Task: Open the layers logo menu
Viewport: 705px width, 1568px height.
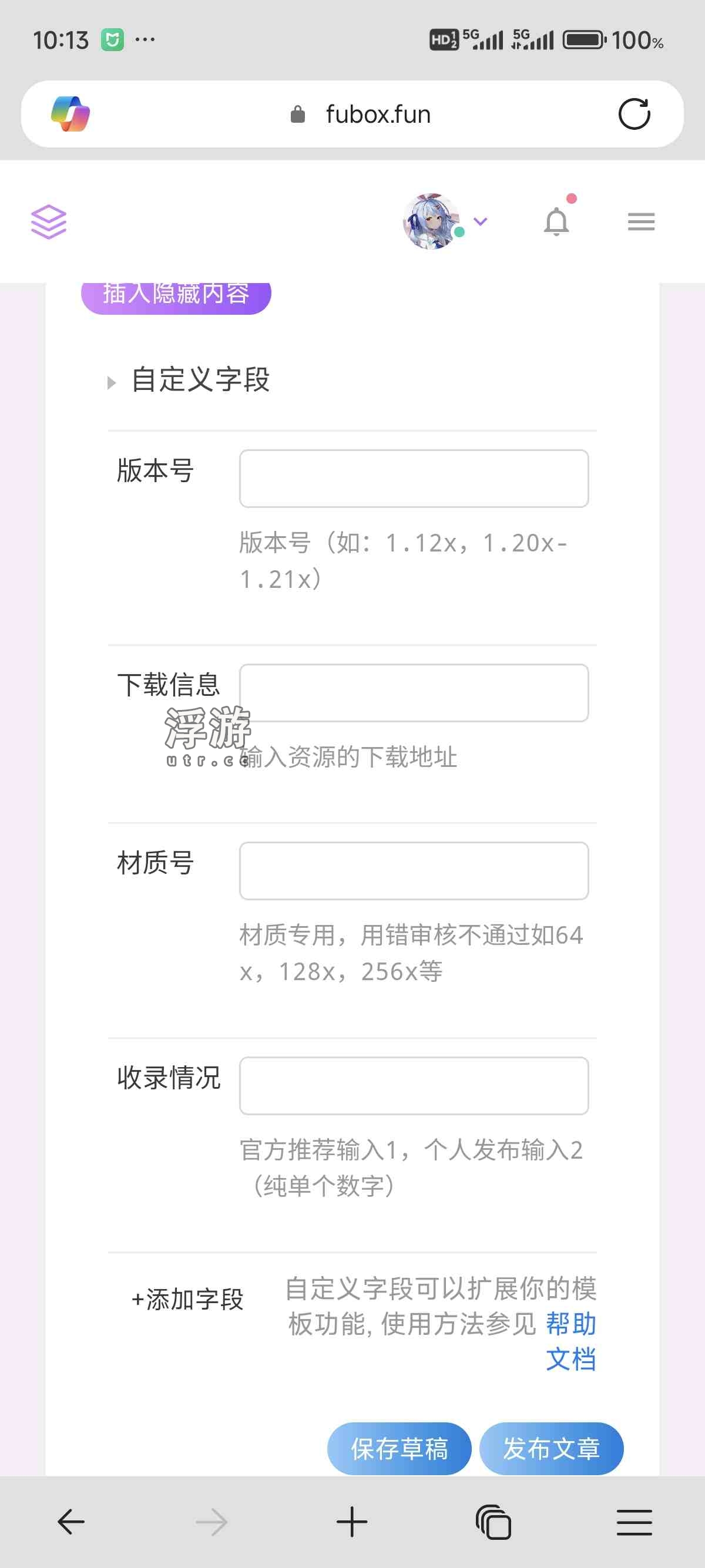Action: [49, 221]
